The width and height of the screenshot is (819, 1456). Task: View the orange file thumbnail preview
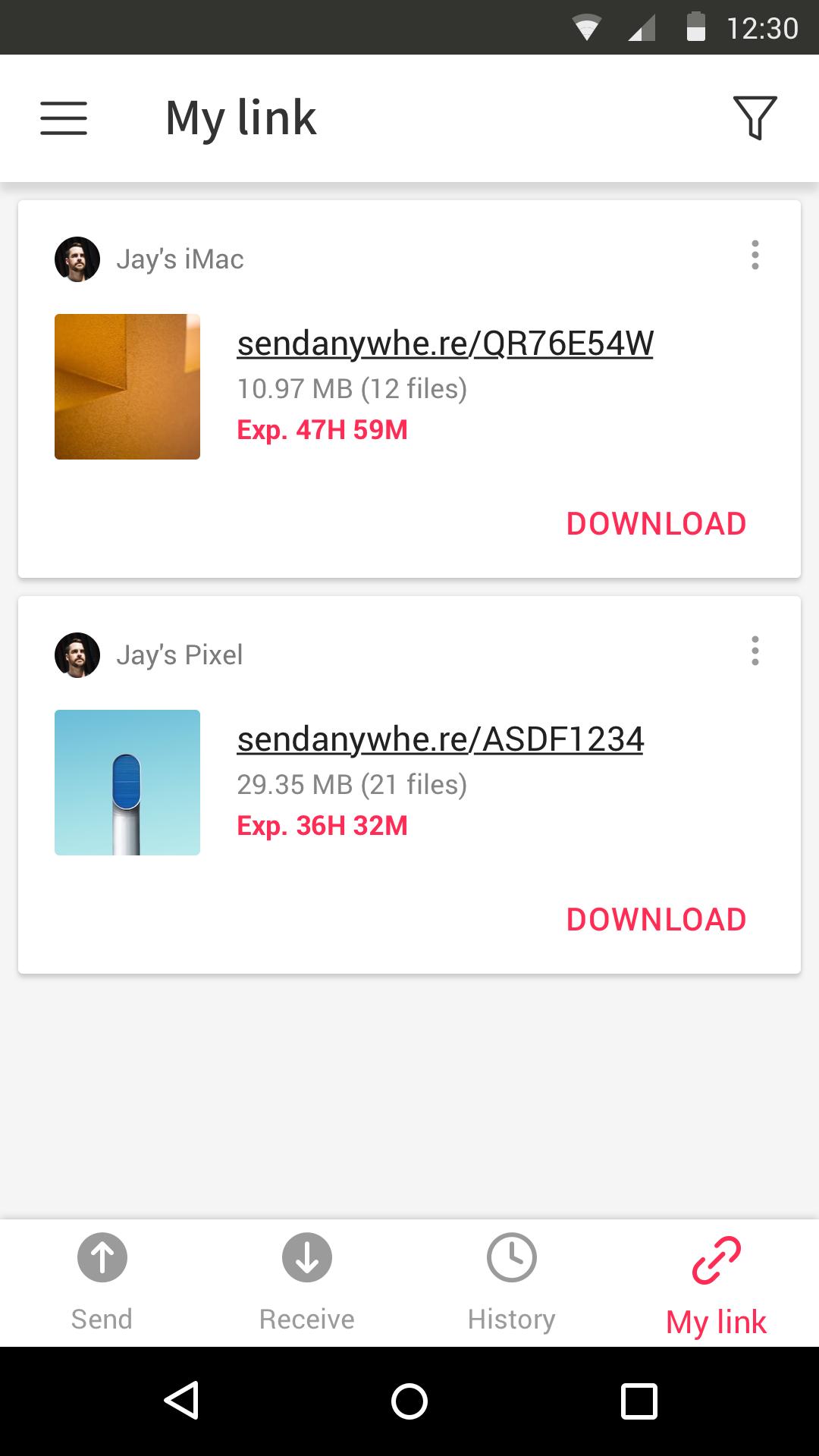(127, 386)
